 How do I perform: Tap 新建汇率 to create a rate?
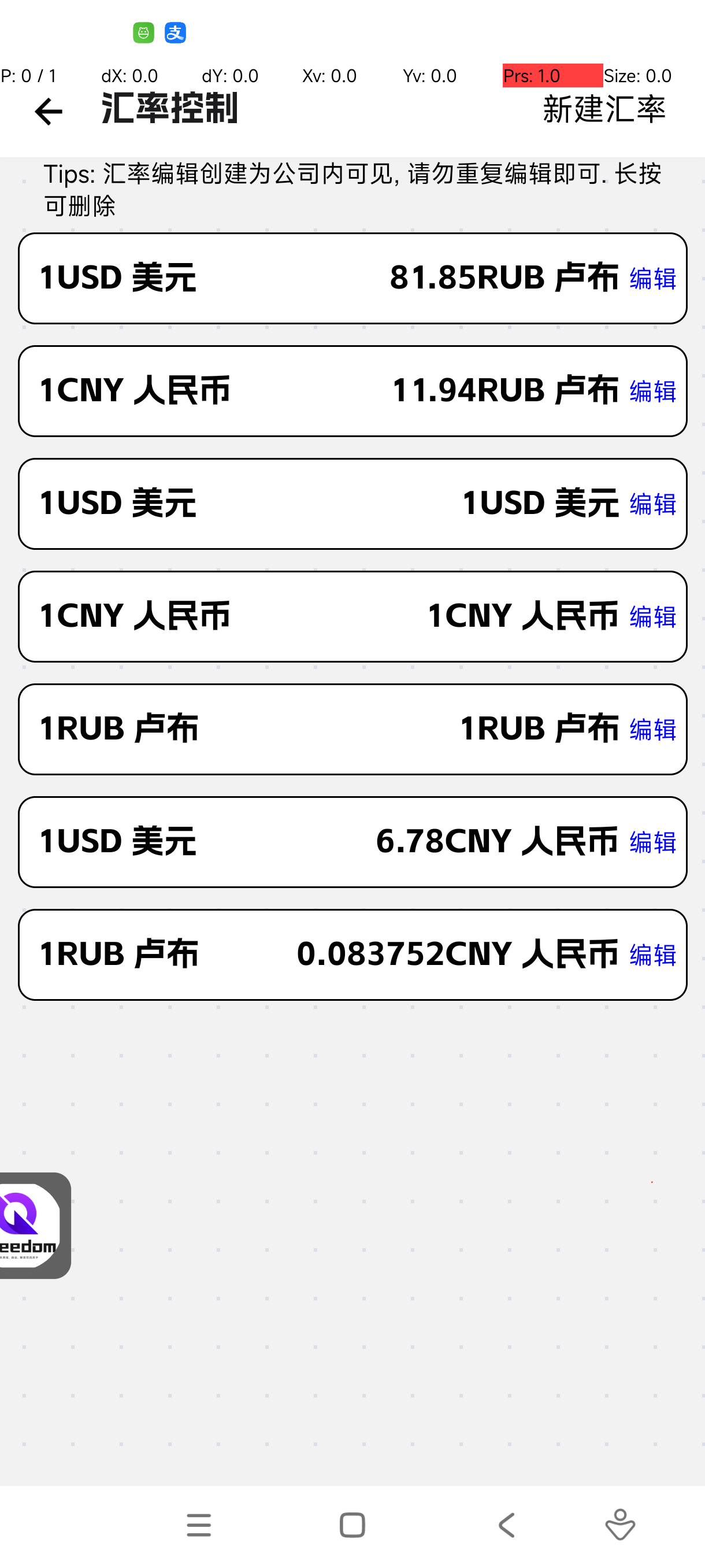pyautogui.click(x=604, y=110)
